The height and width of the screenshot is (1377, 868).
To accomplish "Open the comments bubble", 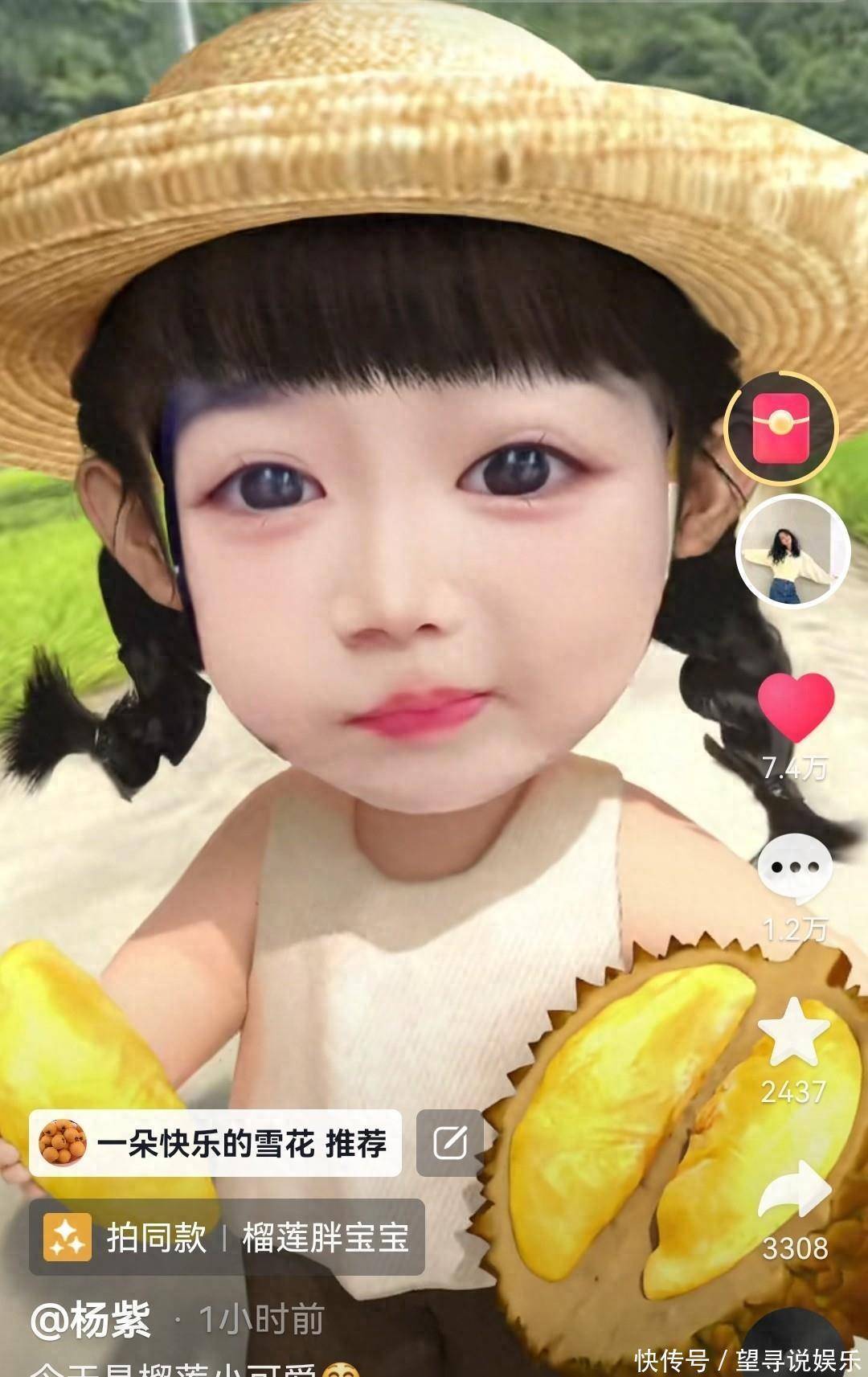I will 794,869.
